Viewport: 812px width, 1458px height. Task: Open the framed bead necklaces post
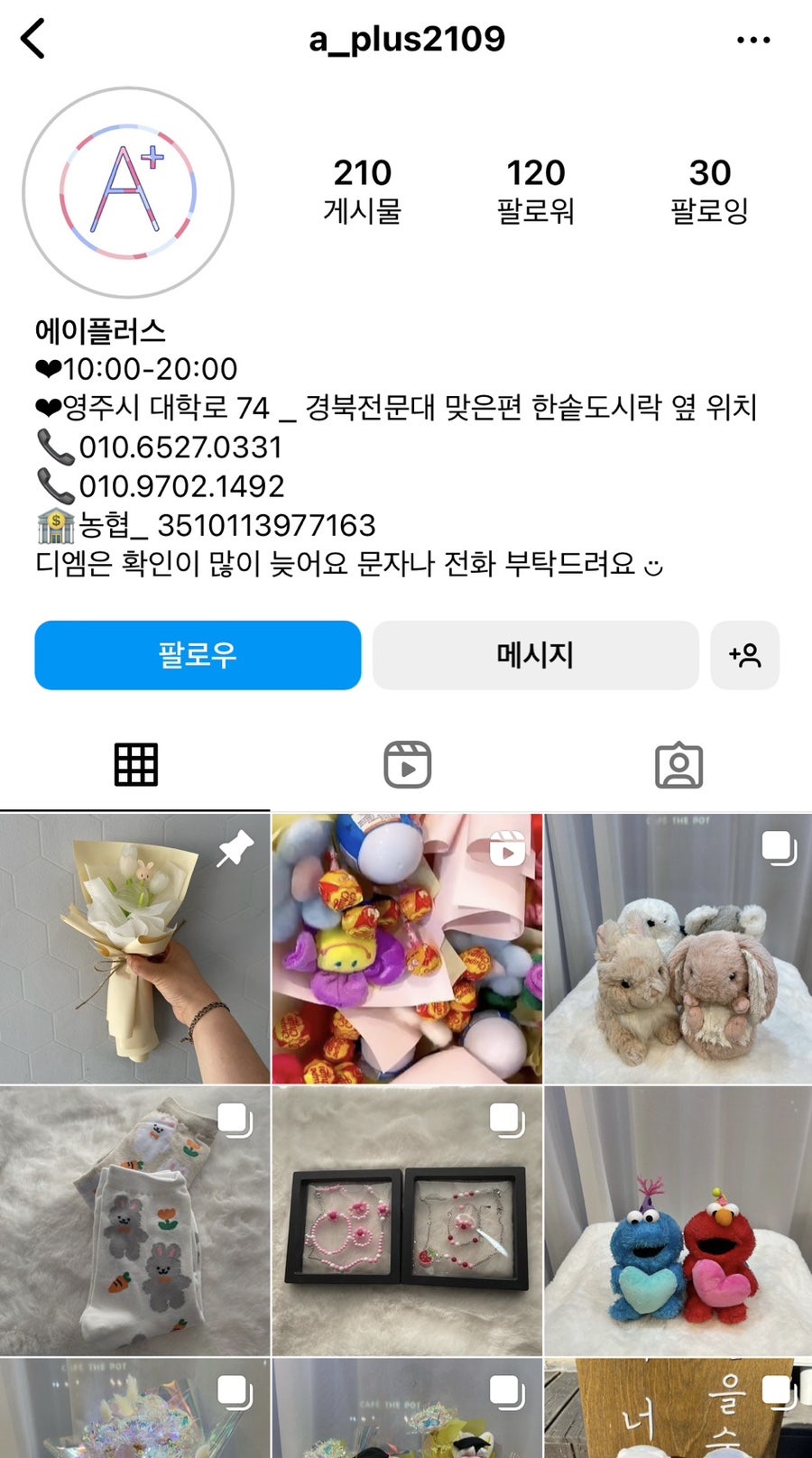(x=407, y=1221)
